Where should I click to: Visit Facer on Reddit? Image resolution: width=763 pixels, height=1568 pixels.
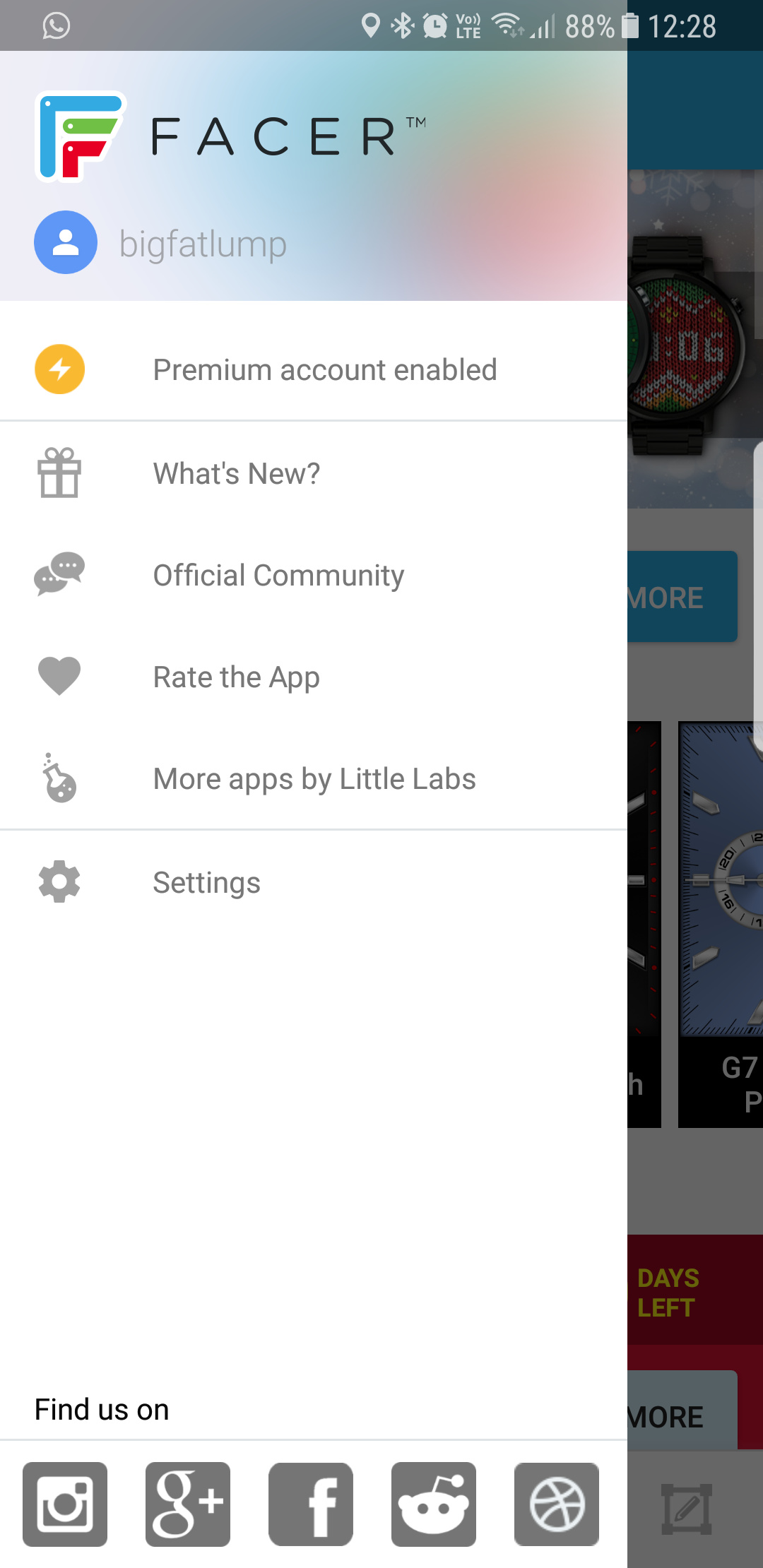(434, 1504)
